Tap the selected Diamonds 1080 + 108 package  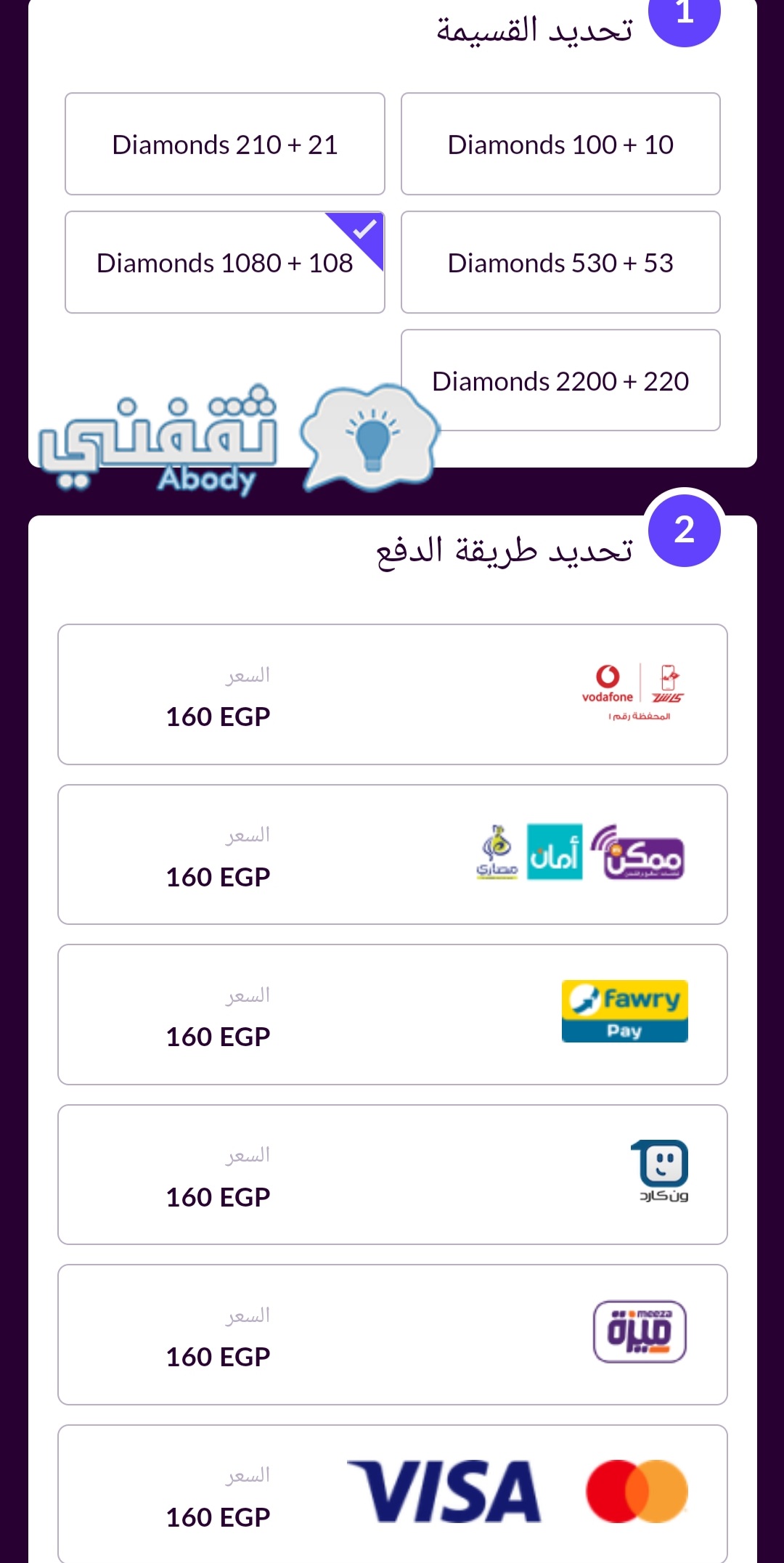(225, 262)
